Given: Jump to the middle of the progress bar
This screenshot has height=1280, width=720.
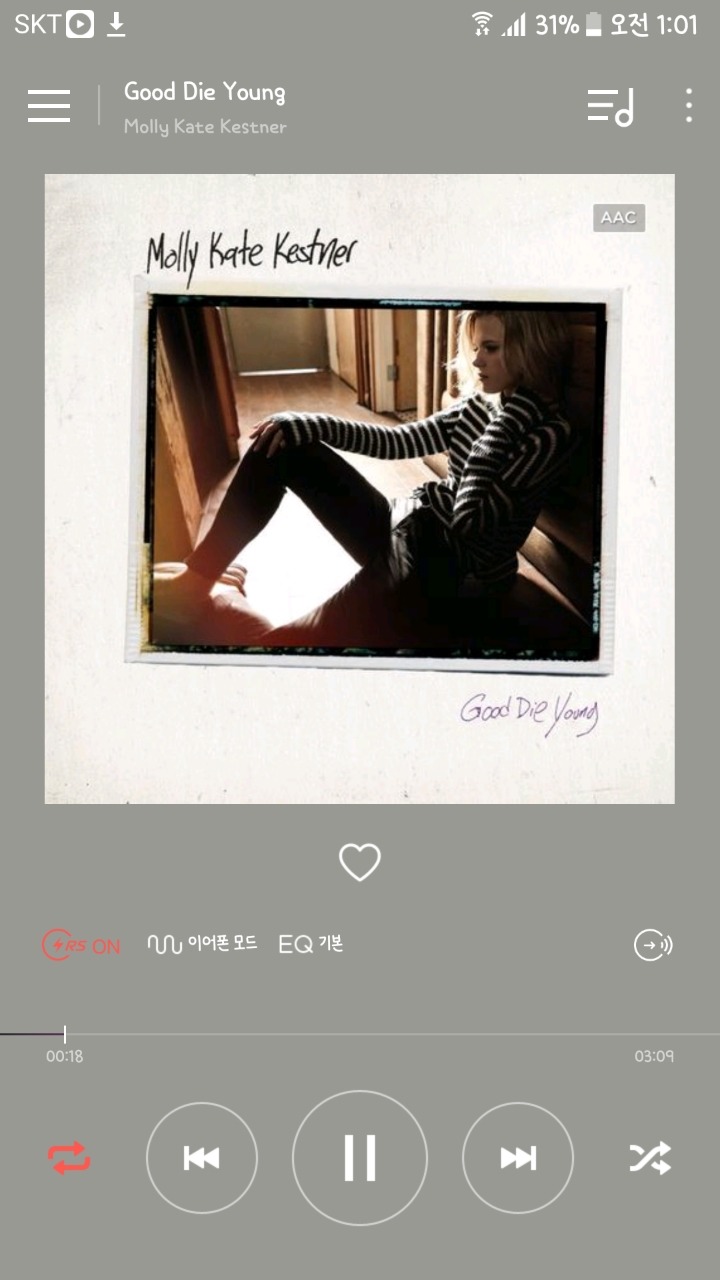Looking at the screenshot, I should tap(360, 1034).
